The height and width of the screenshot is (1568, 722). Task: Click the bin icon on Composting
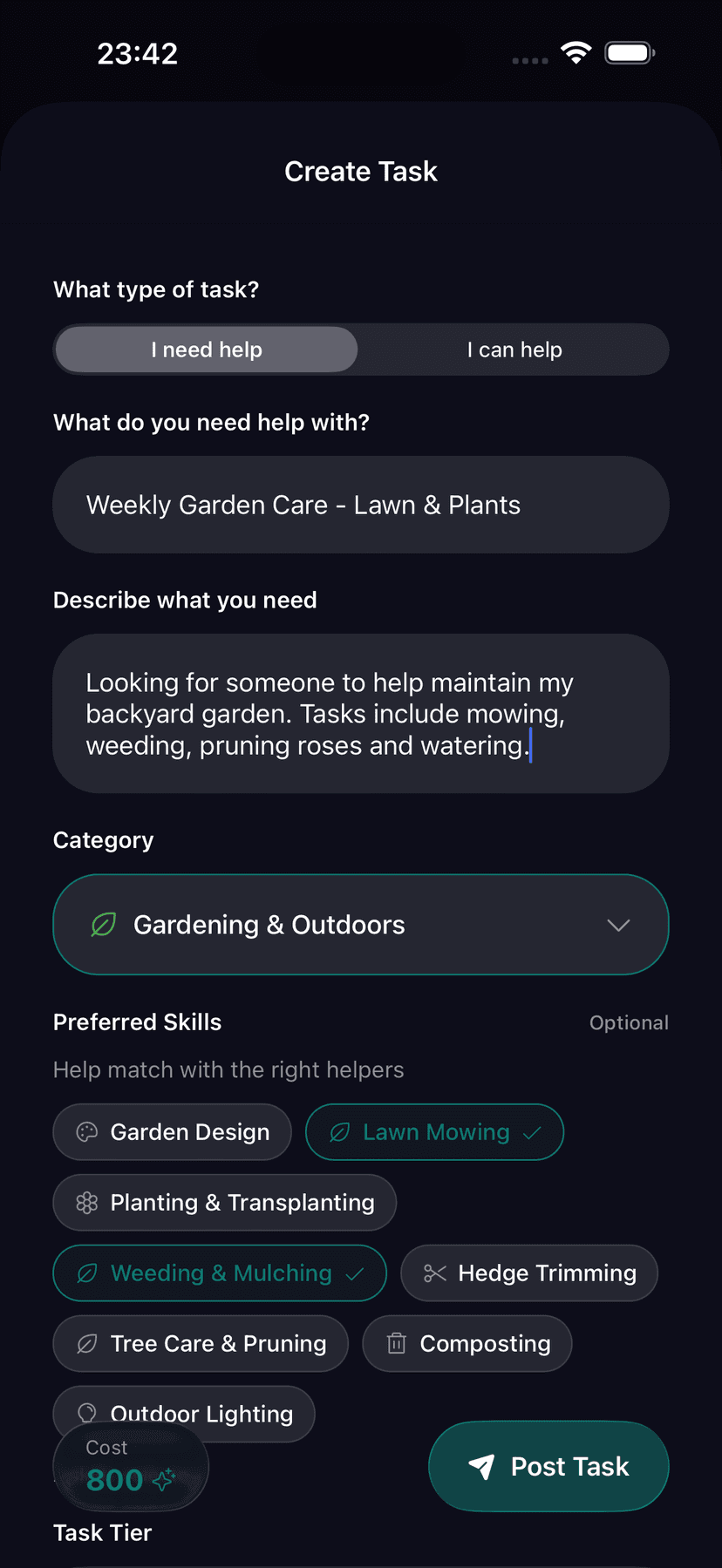(397, 1343)
